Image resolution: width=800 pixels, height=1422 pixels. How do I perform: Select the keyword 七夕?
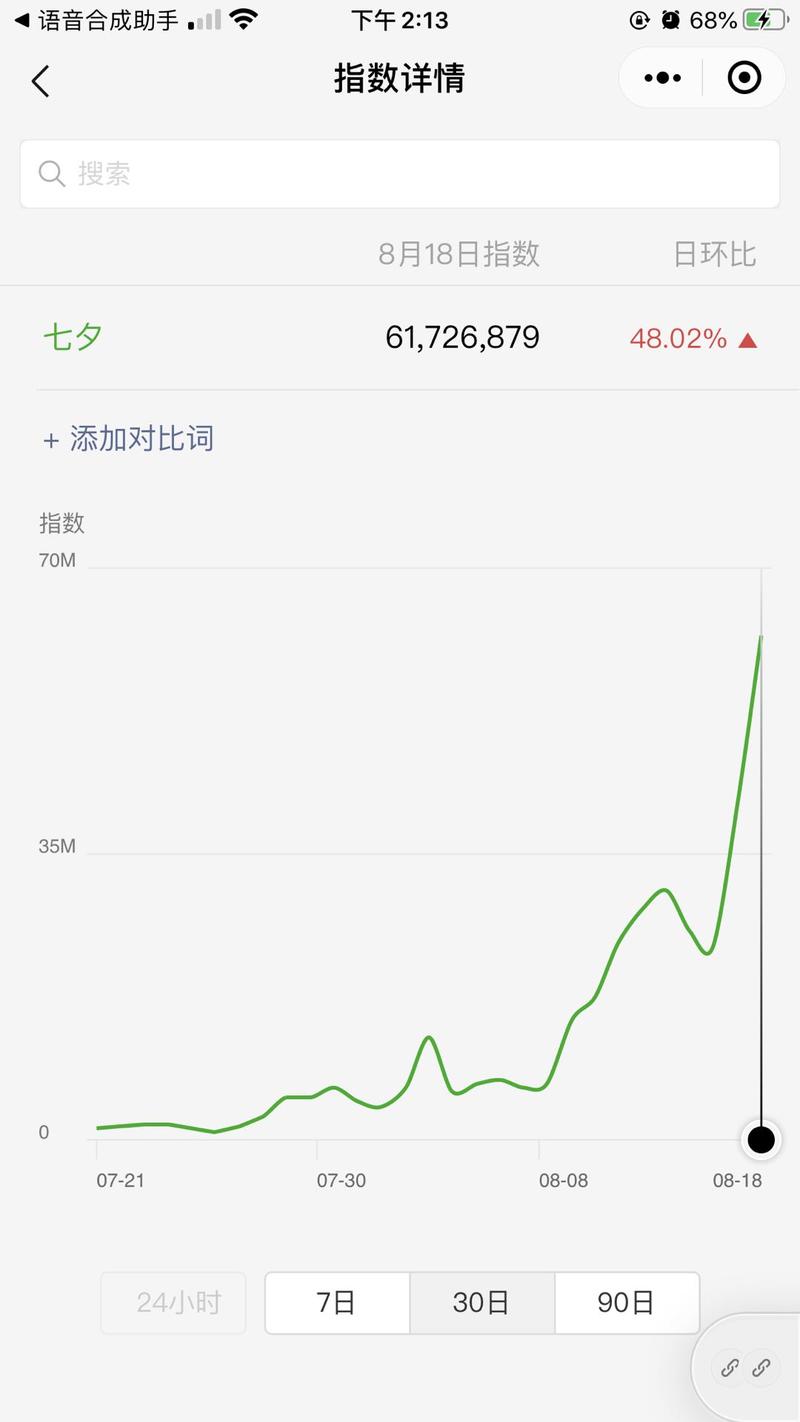coord(73,337)
